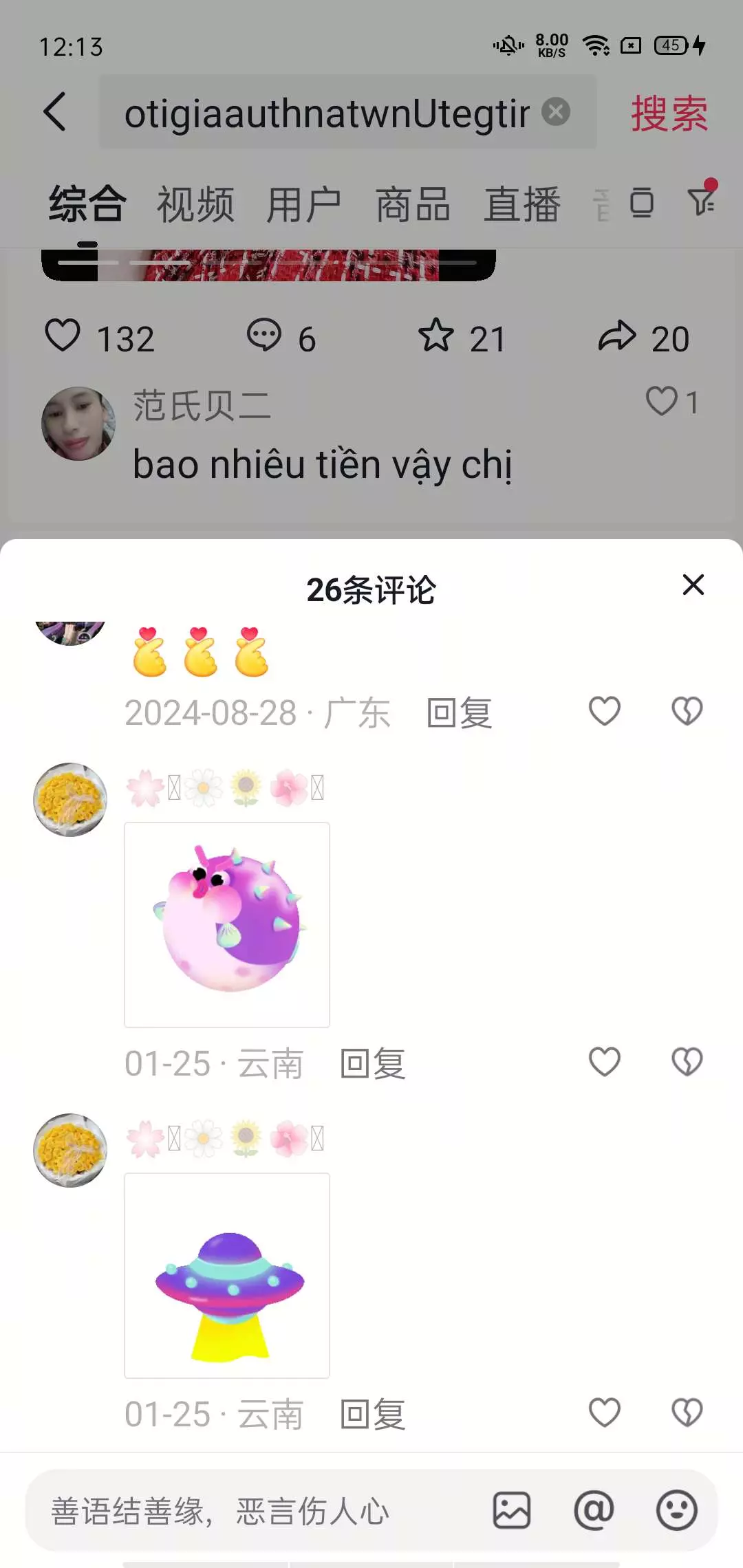Image resolution: width=743 pixels, height=1568 pixels.
Task: Open the pufferfish sticker image
Action: coord(227,925)
